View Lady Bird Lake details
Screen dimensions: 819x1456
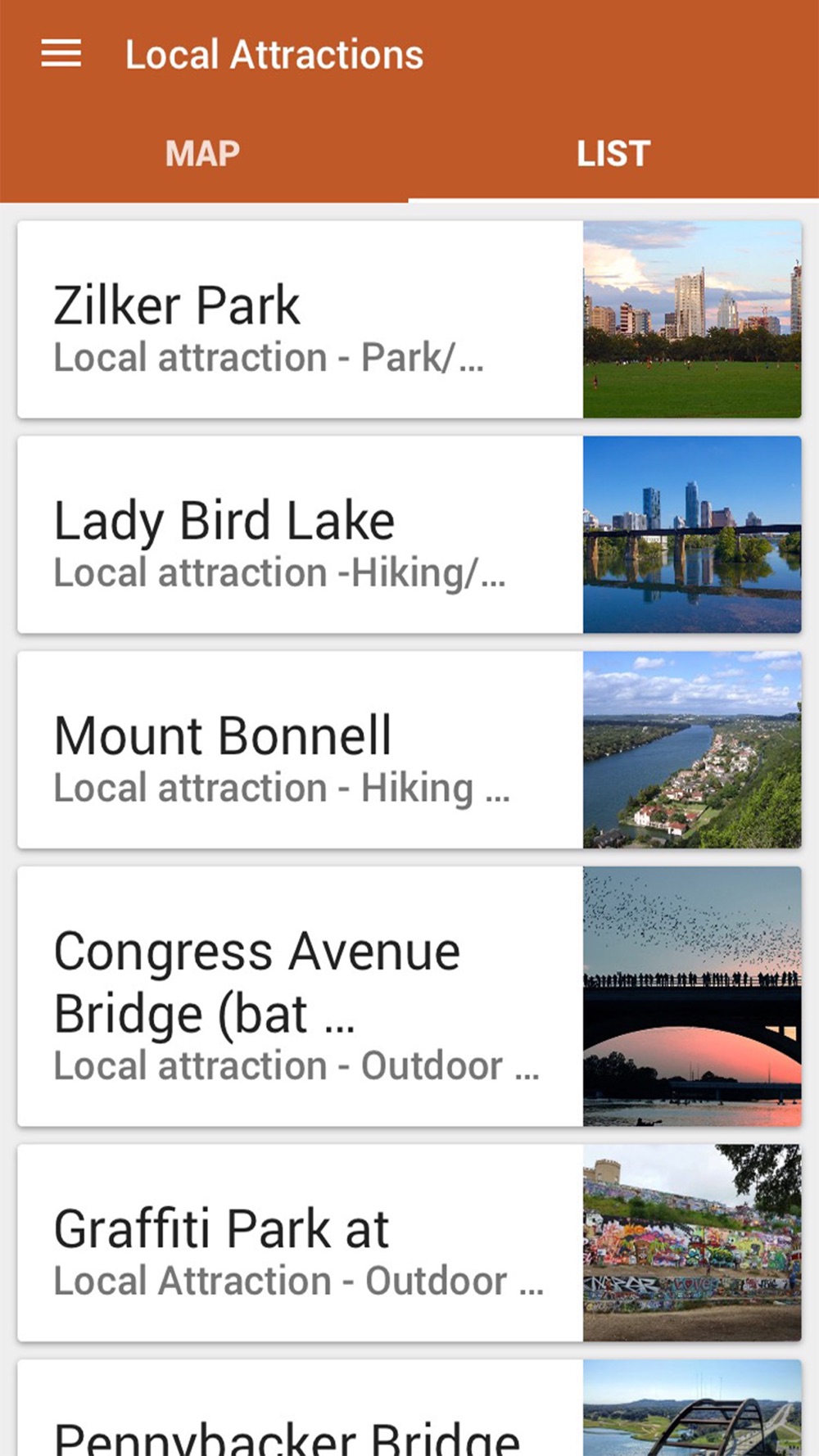409,535
